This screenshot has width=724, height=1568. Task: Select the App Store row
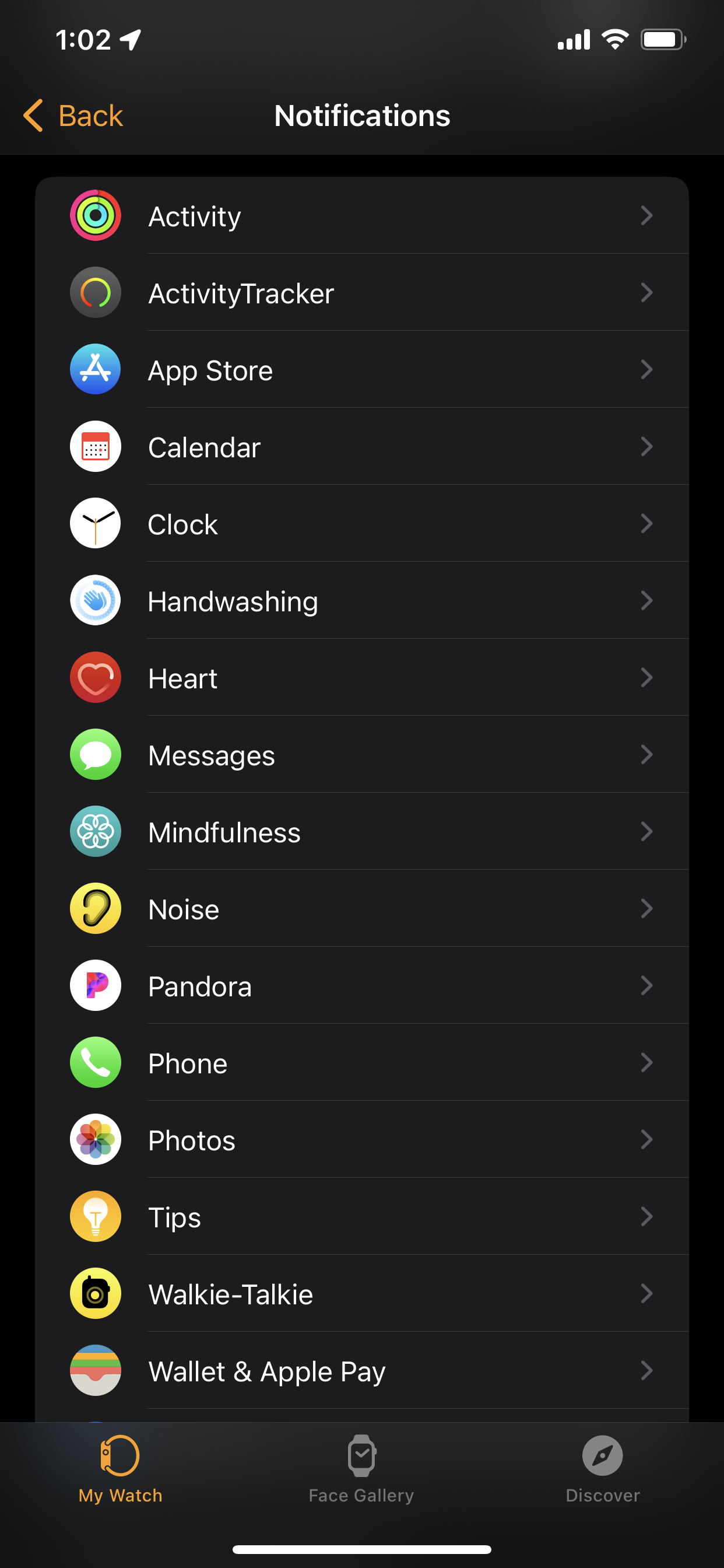pyautogui.click(x=361, y=370)
